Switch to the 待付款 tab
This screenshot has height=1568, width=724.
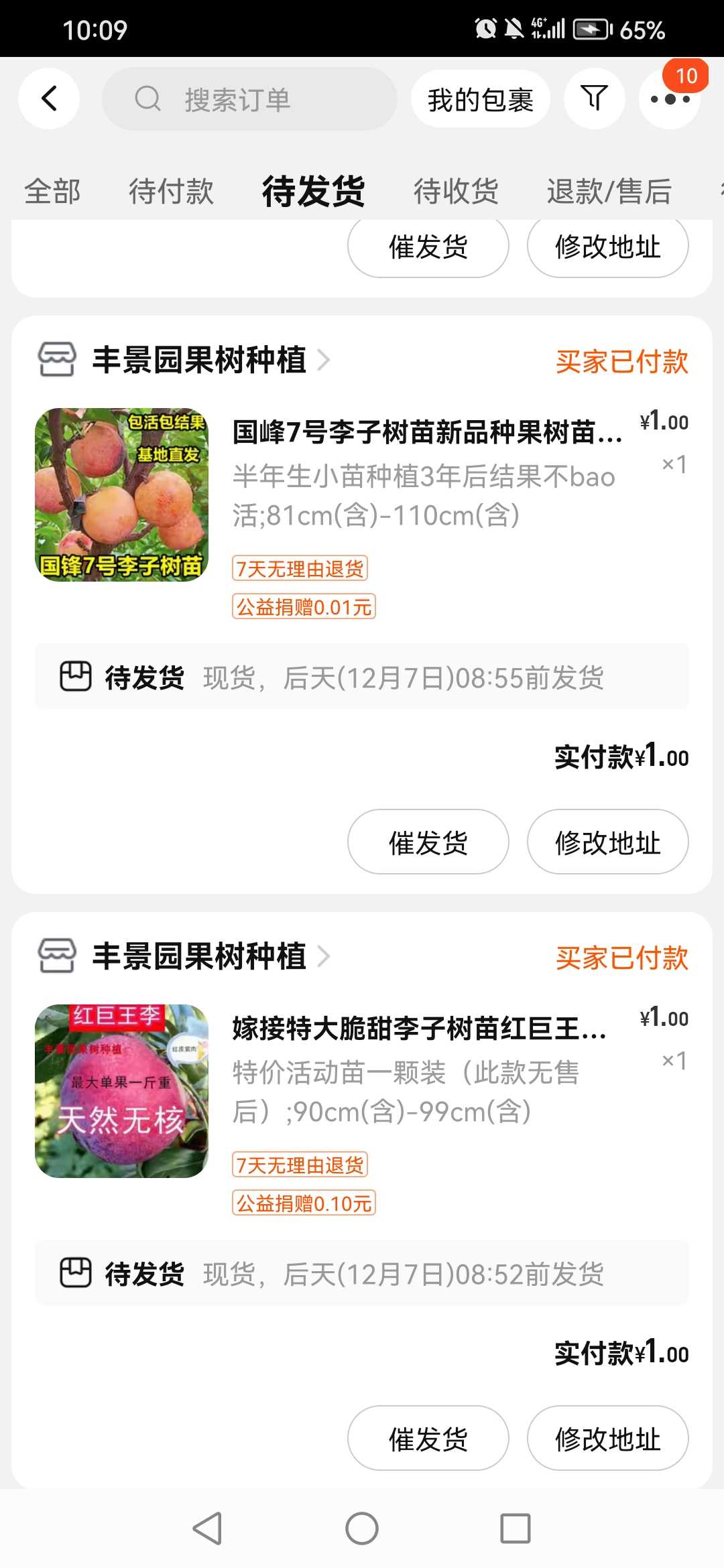[x=171, y=192]
